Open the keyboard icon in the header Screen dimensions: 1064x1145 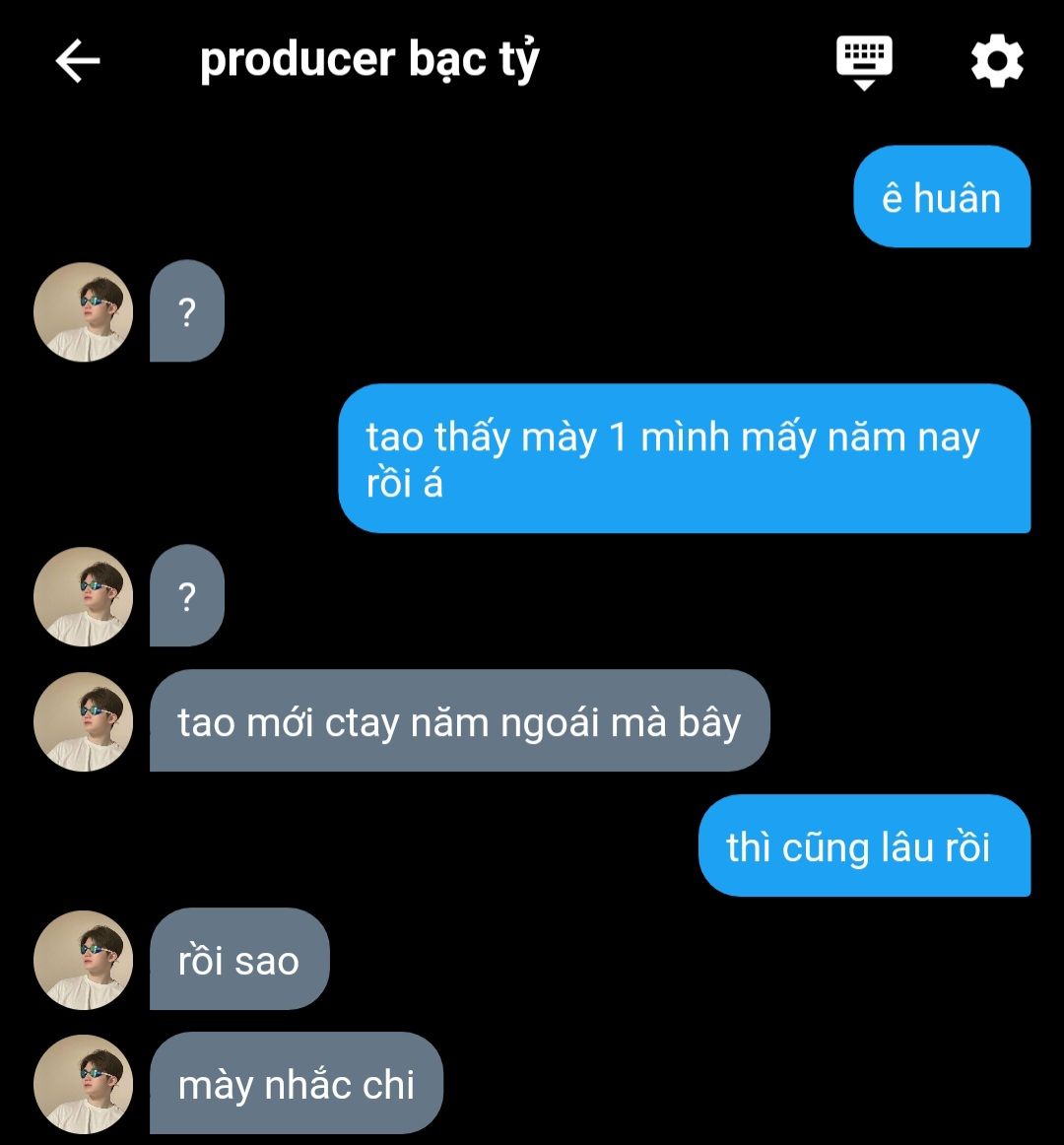(x=864, y=61)
